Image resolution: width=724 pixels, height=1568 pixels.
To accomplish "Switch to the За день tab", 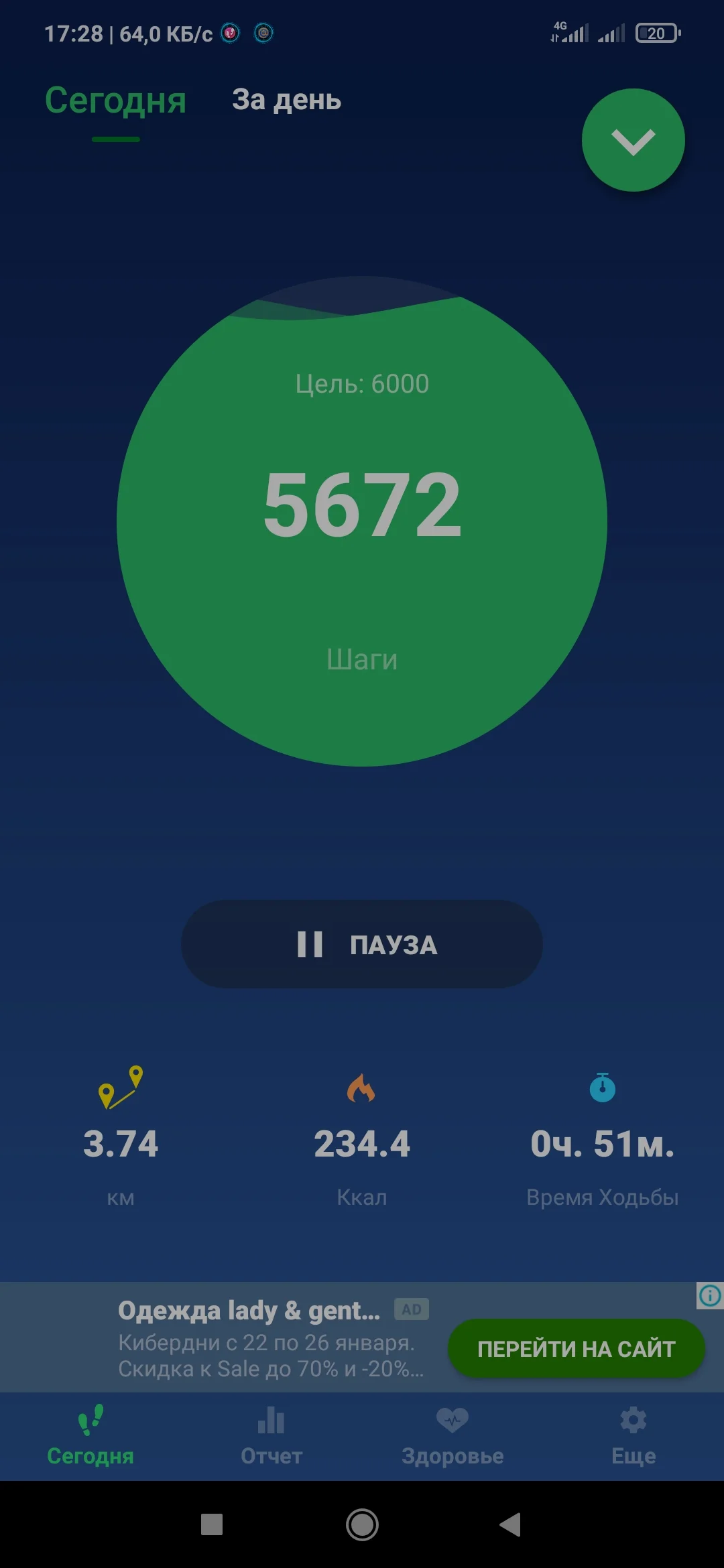I will tap(287, 101).
